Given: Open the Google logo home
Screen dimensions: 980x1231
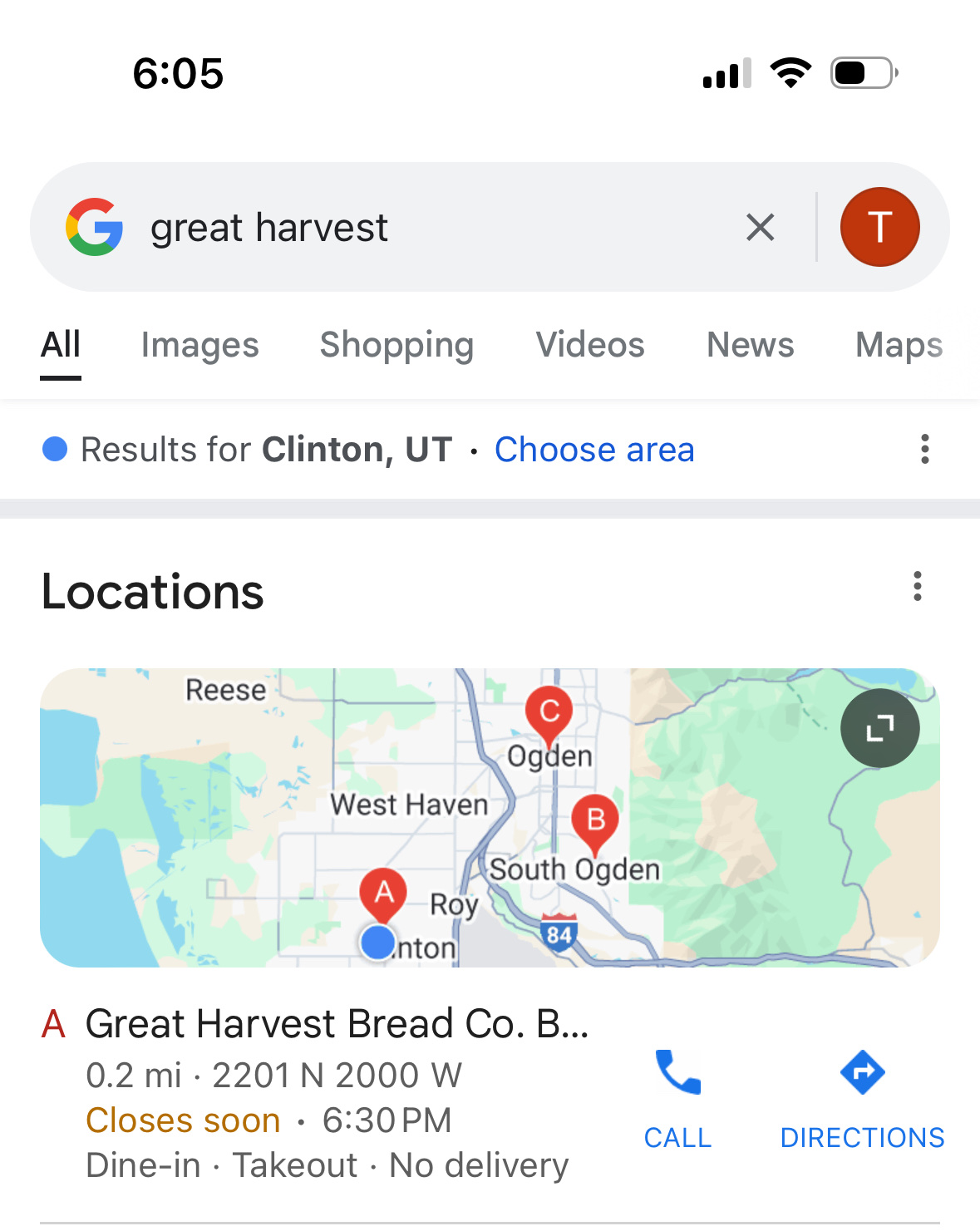Looking at the screenshot, I should click(95, 227).
